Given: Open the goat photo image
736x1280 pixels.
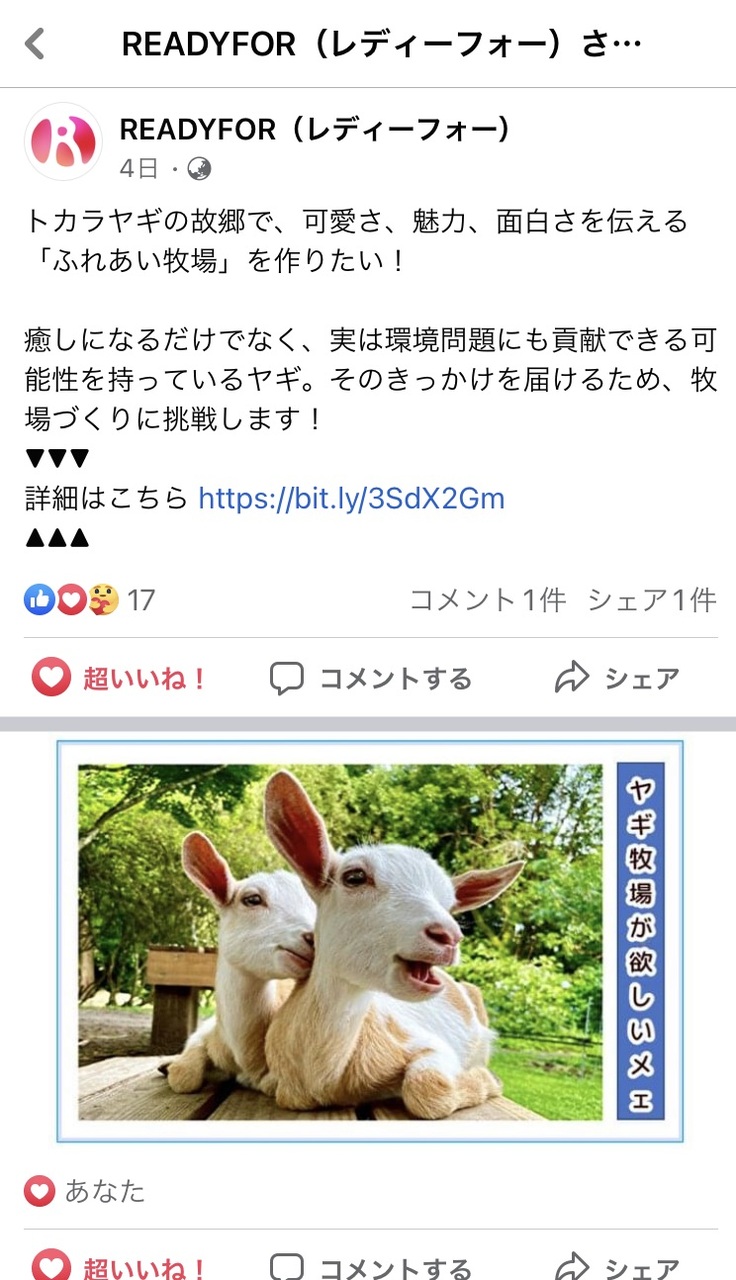Looking at the screenshot, I should (x=369, y=941).
